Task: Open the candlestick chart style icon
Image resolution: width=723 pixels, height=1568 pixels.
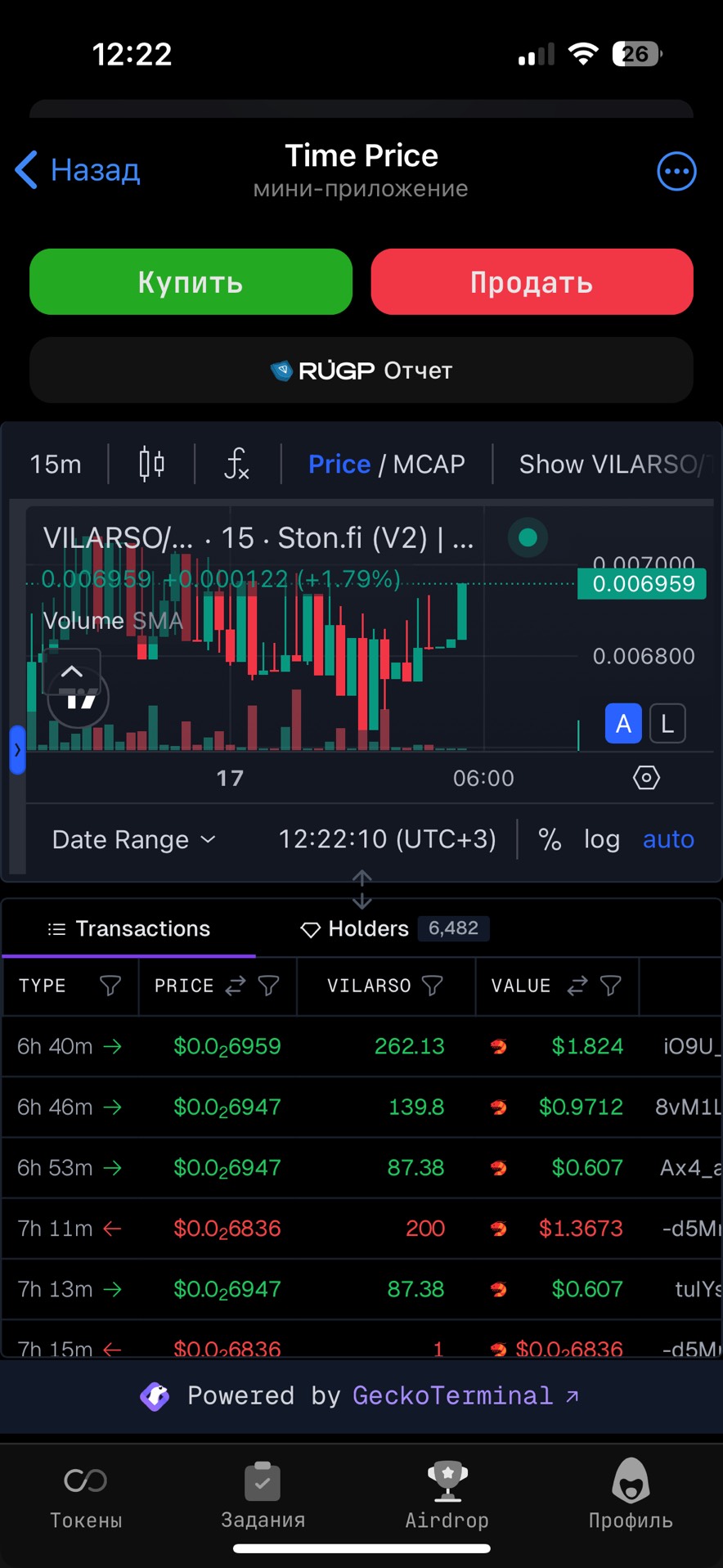Action: coord(150,463)
